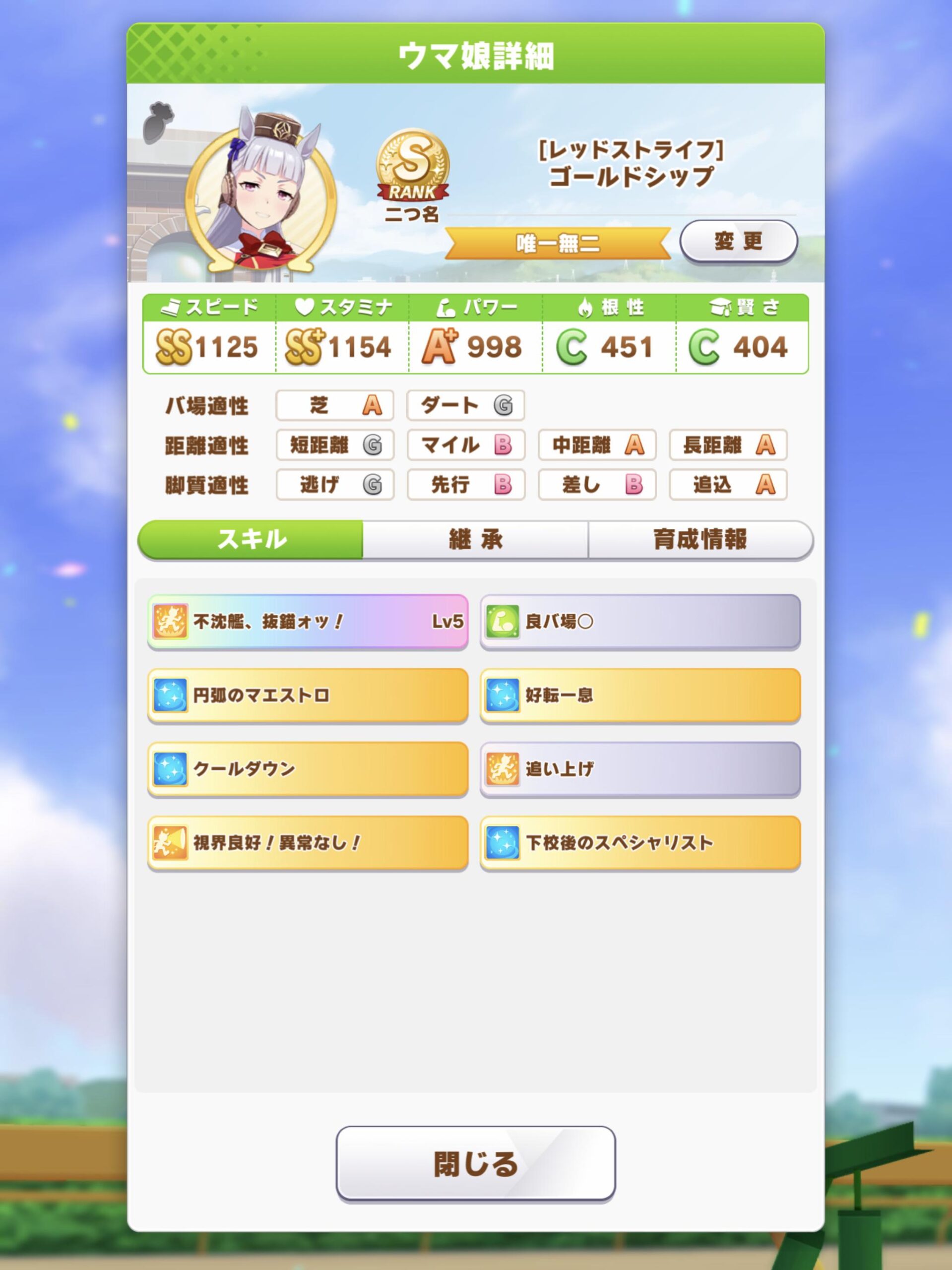
Task: Select the スキル tab
Action: point(251,540)
